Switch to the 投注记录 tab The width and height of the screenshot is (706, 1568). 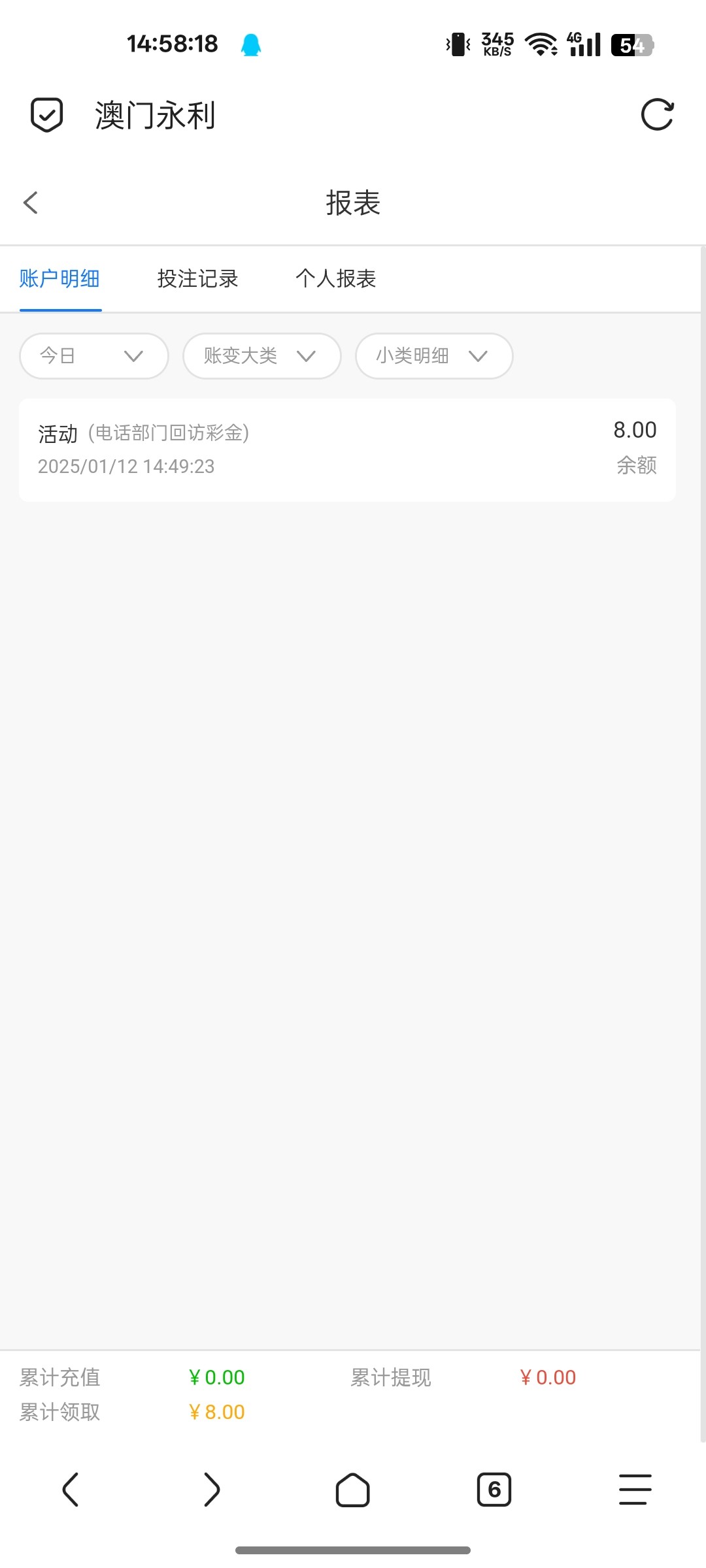tap(197, 279)
